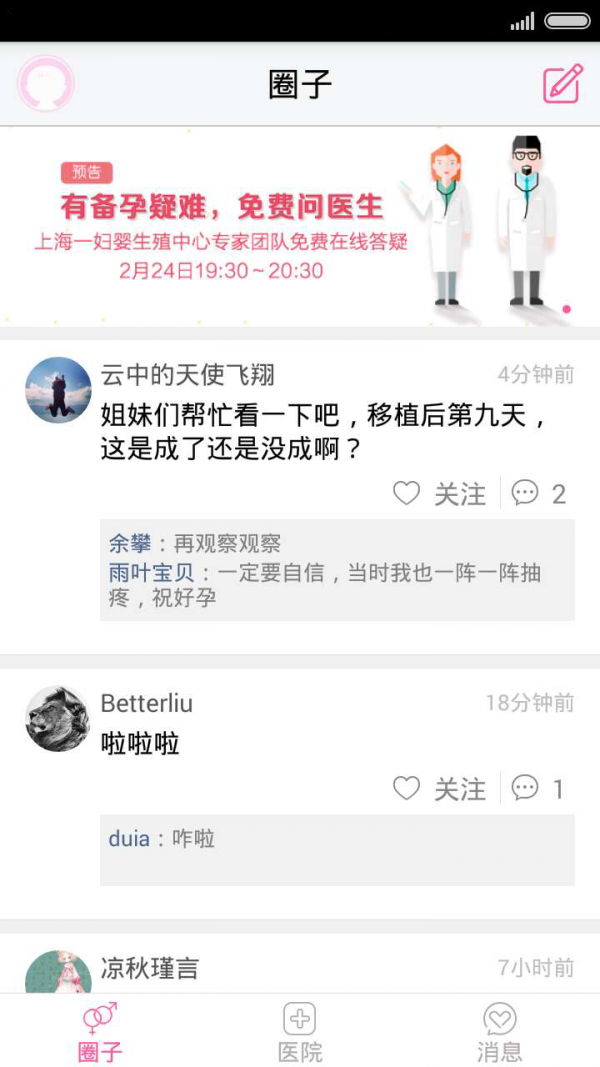Switch to the 圈子 tab
Screen dimensions: 600x1067
100,1032
